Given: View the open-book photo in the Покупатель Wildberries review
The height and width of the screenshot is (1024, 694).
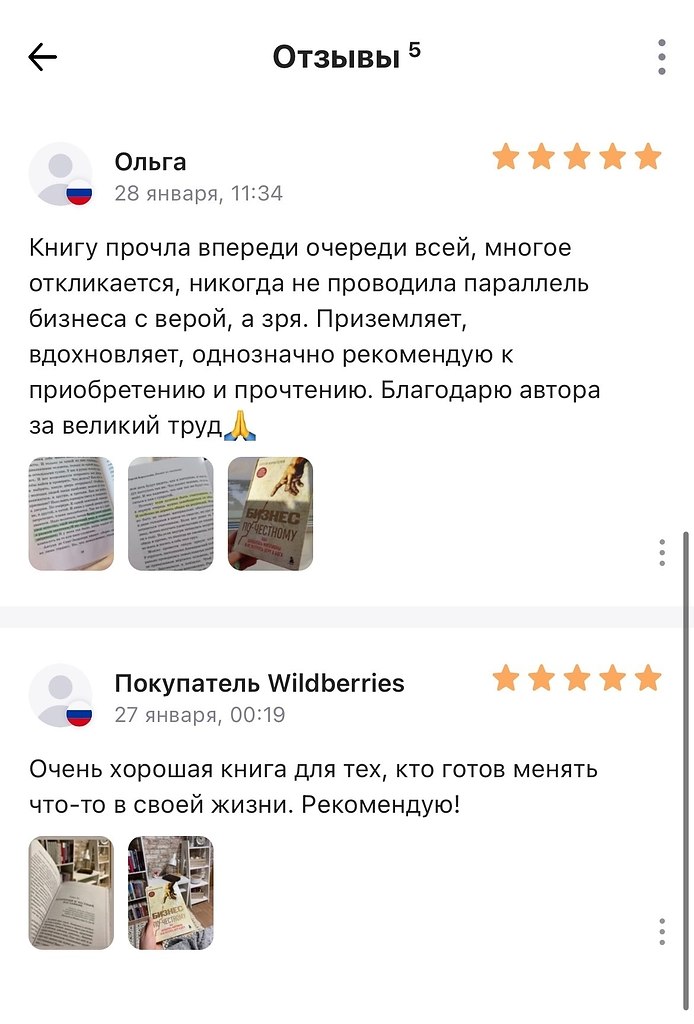Looking at the screenshot, I should point(71,893).
